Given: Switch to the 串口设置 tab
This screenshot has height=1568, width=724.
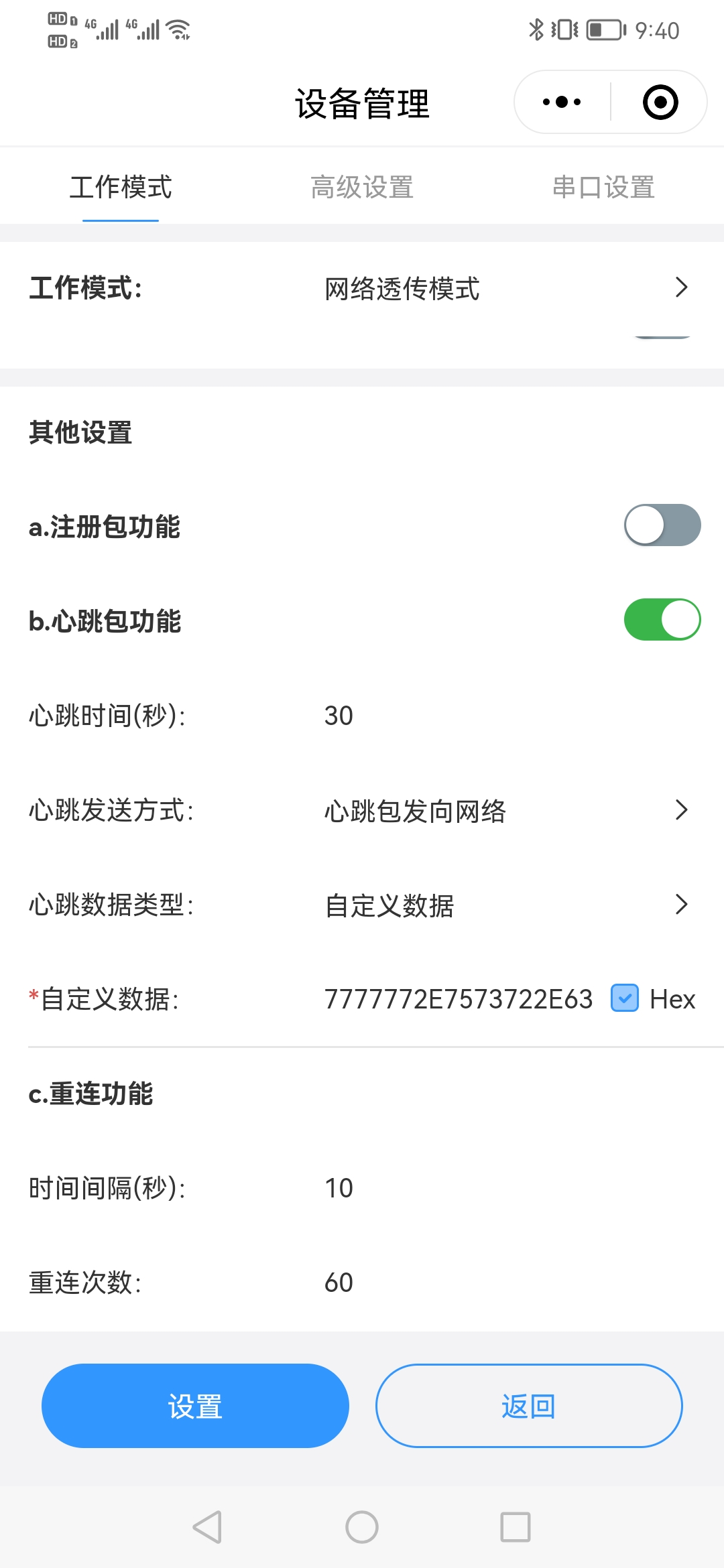Looking at the screenshot, I should tap(603, 187).
